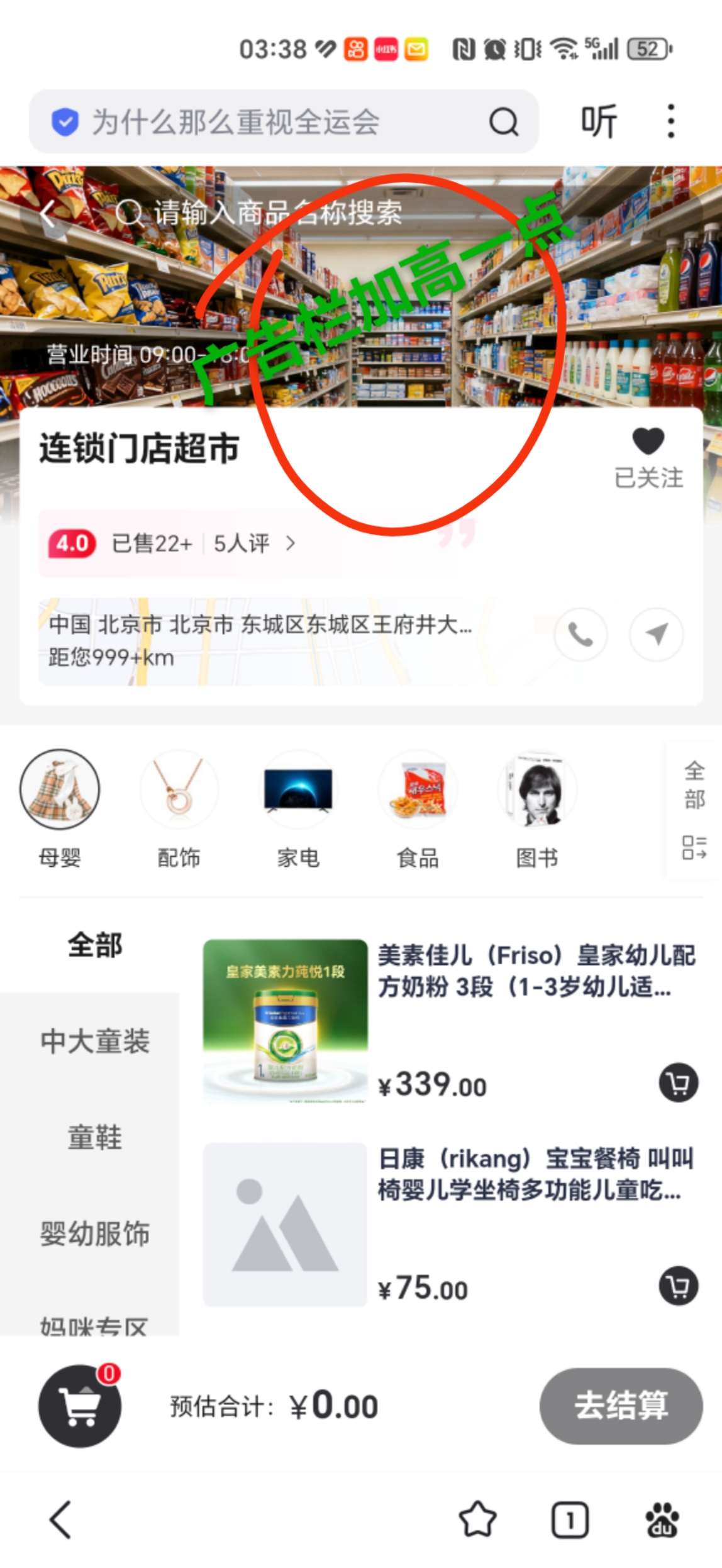The height and width of the screenshot is (1568, 722).
Task: Tap the browser search magnifier icon
Action: pos(503,121)
